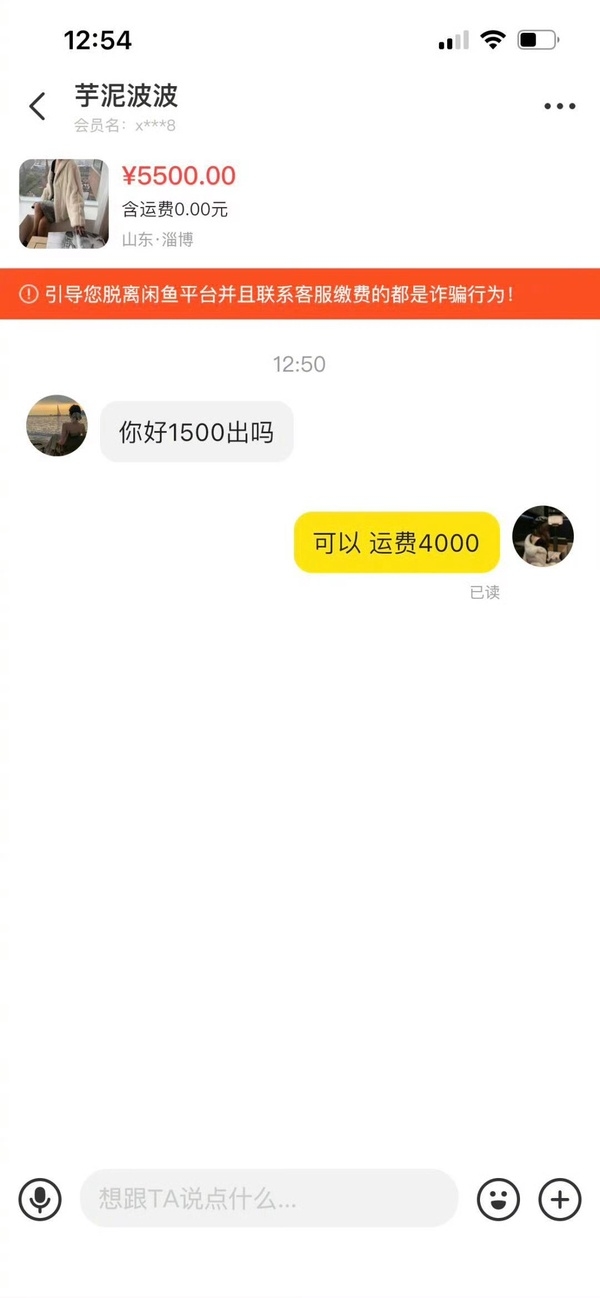The width and height of the screenshot is (600, 1298).
Task: Switch to voice input microphone
Action: [x=40, y=1198]
